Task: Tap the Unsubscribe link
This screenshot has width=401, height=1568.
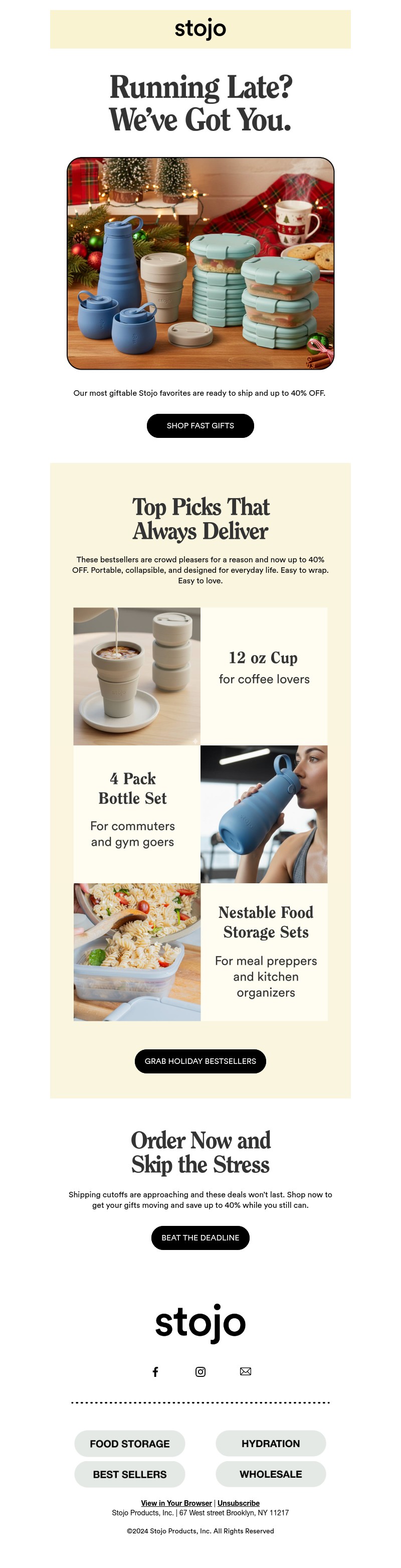Action: click(x=239, y=1503)
